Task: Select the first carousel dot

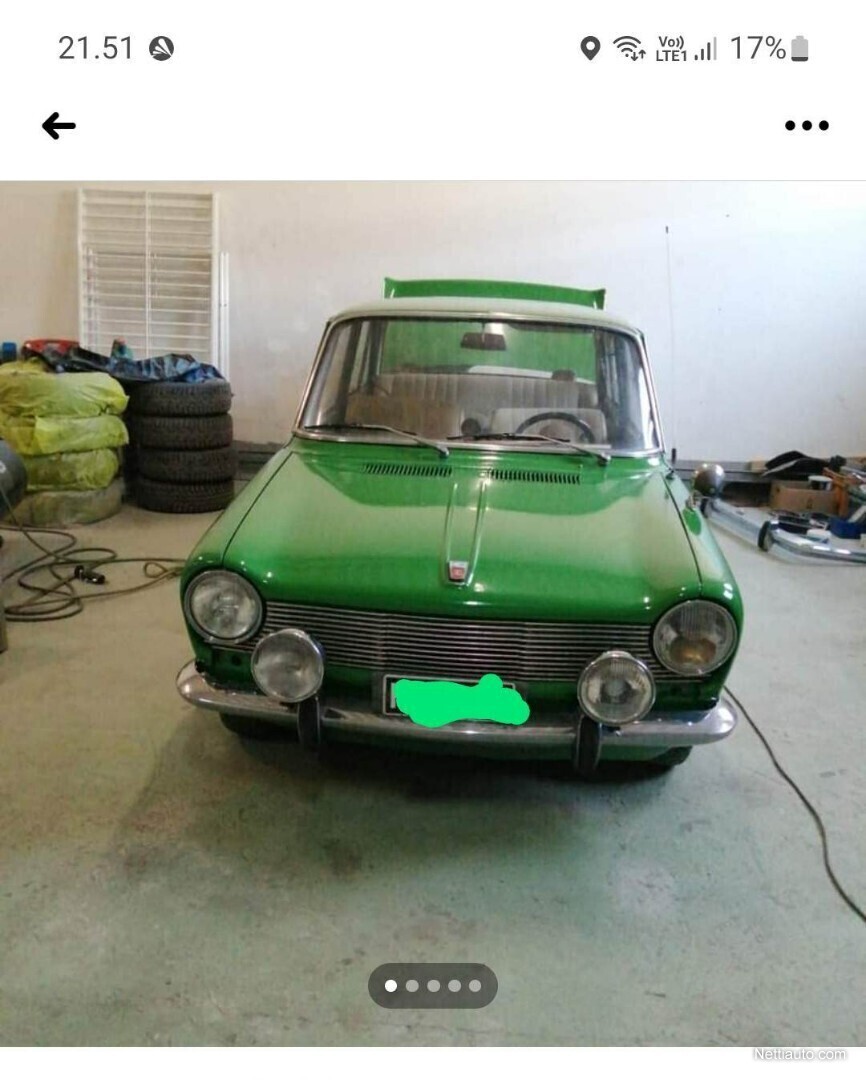Action: (391, 985)
